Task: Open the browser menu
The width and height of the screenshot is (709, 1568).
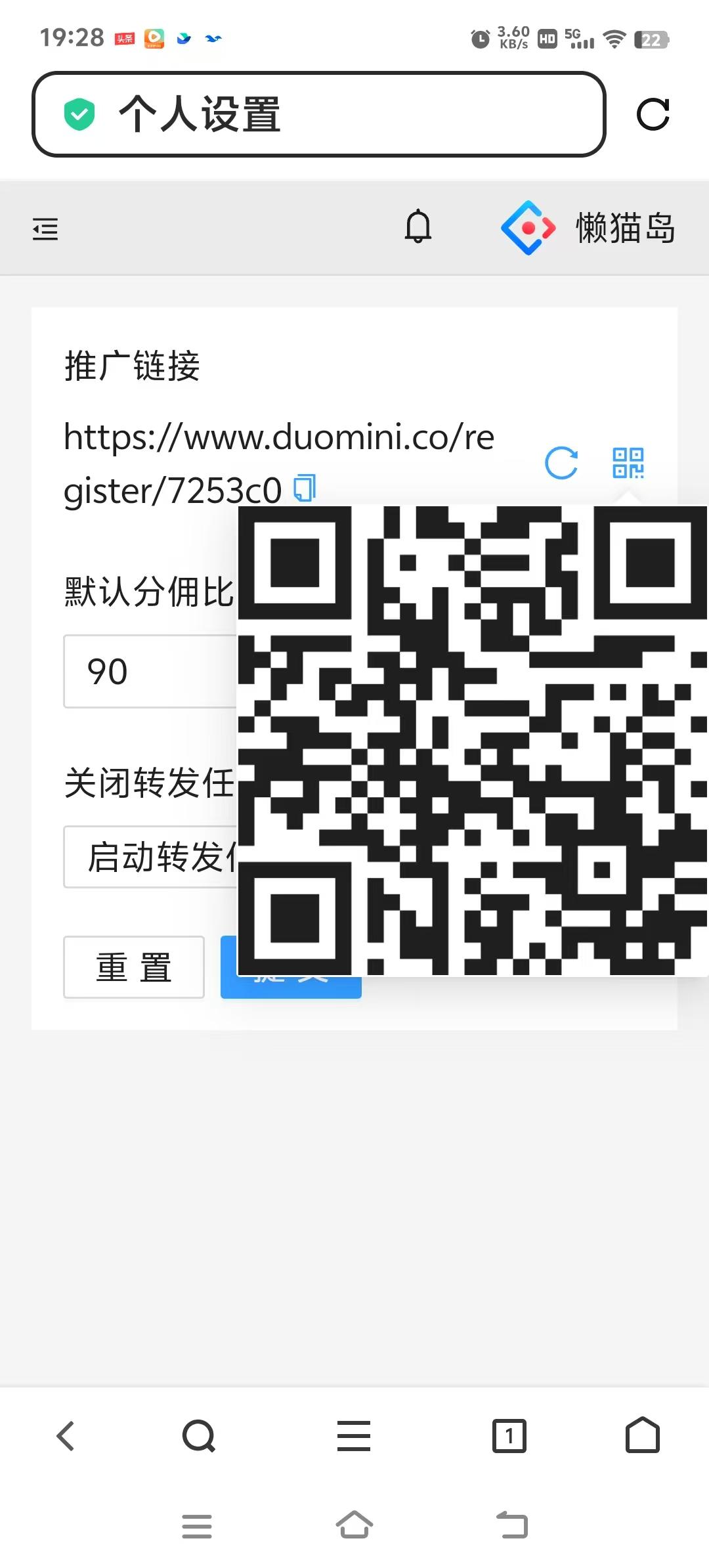Action: pyautogui.click(x=354, y=1436)
